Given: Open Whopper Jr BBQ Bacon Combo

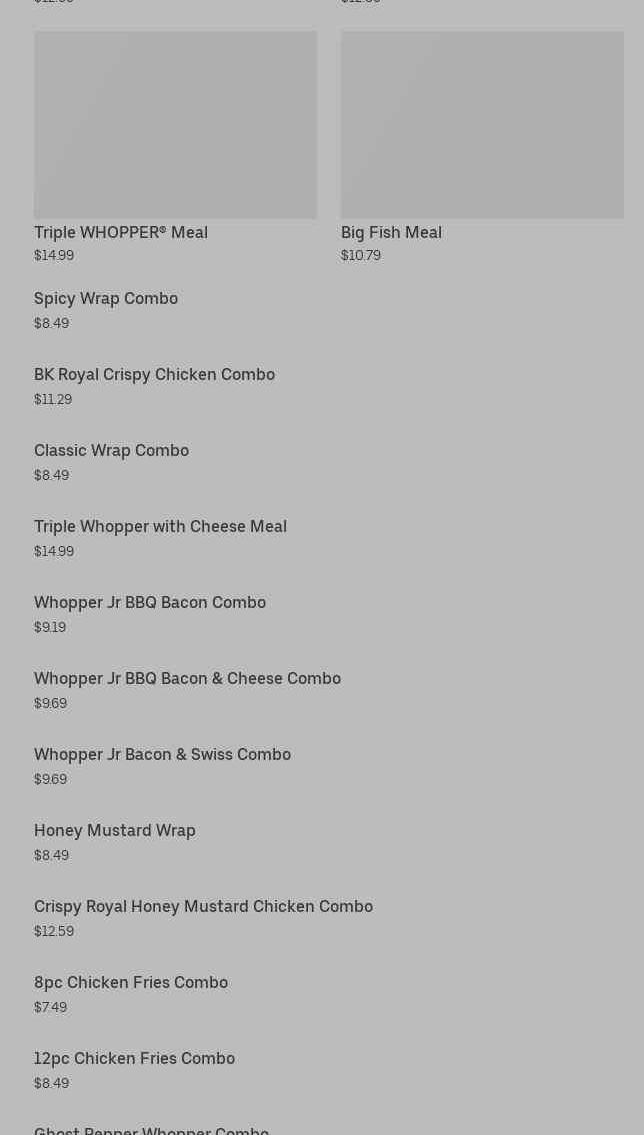Looking at the screenshot, I should tap(150, 603).
